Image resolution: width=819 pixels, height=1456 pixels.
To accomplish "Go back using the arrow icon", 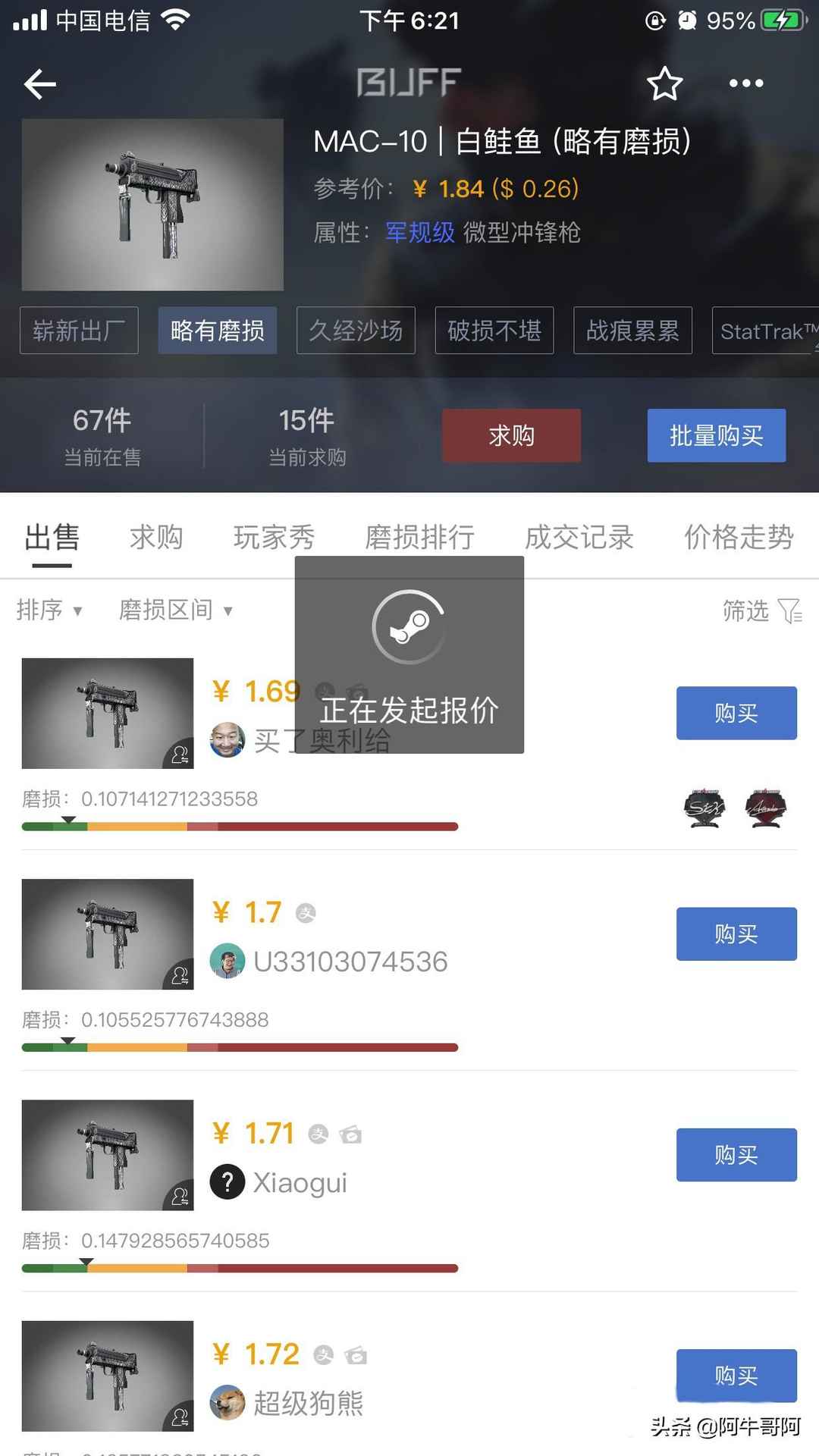I will [x=40, y=84].
